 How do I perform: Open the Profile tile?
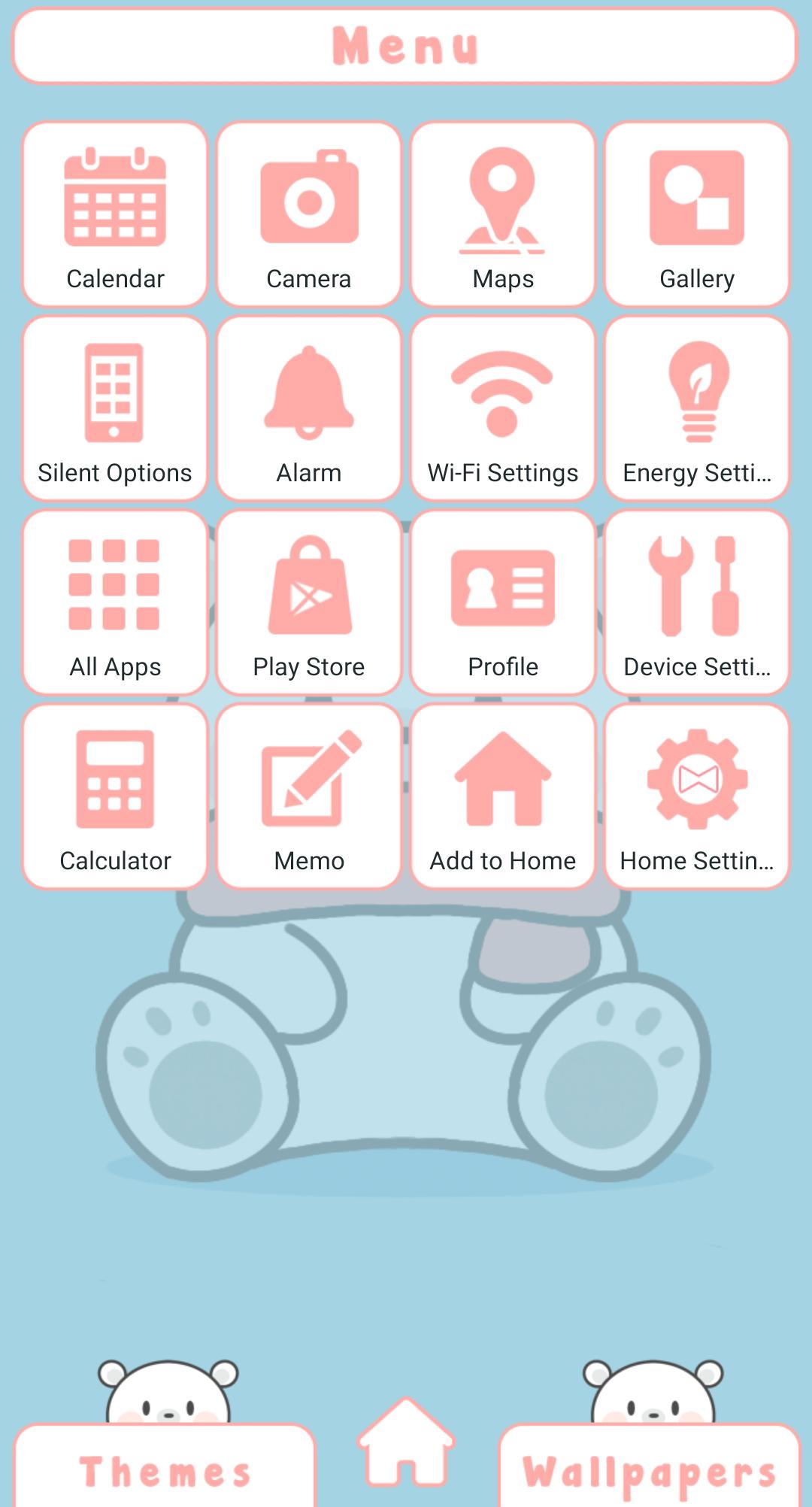coord(503,602)
